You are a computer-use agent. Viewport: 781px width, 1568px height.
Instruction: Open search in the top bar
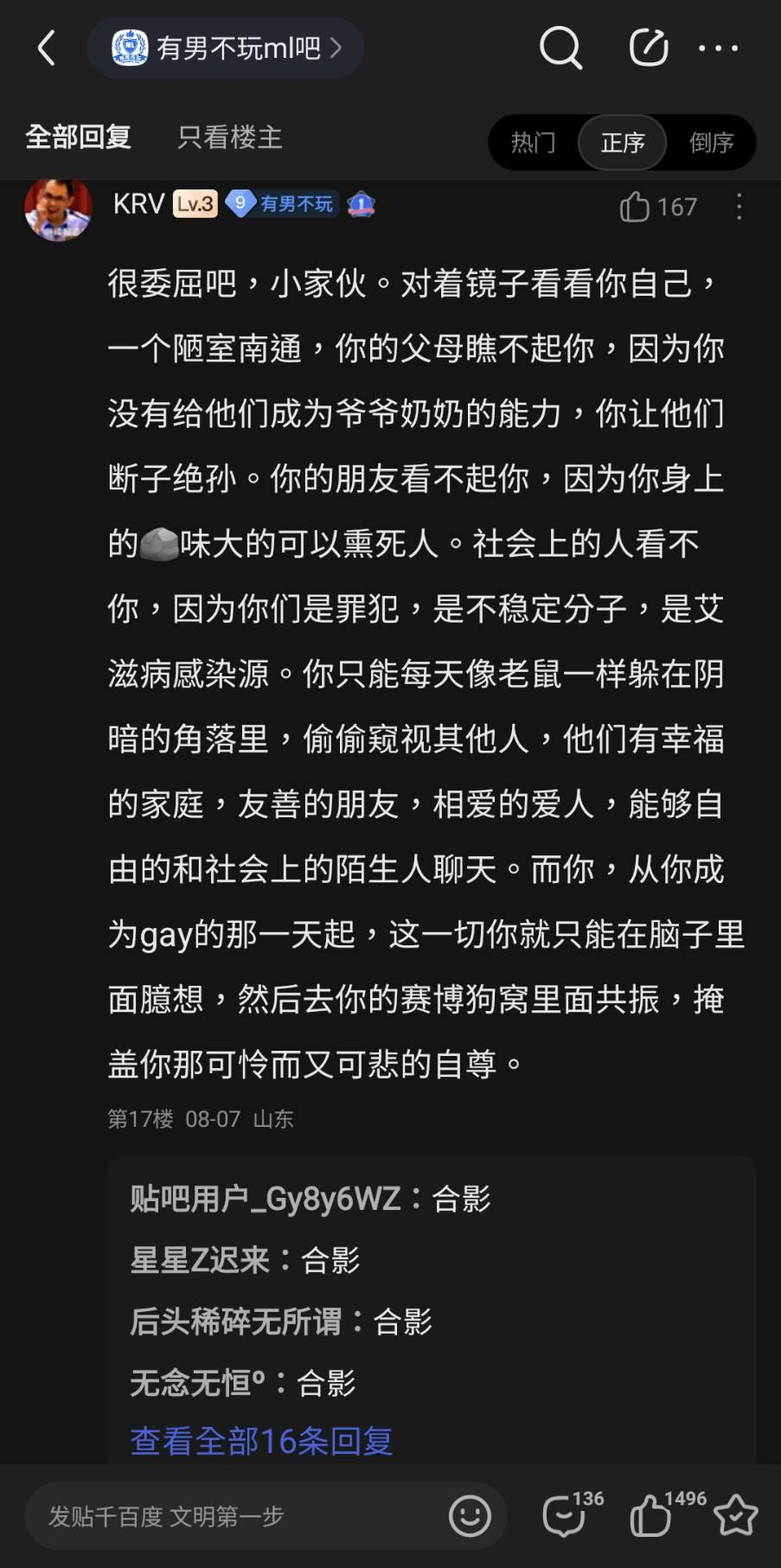[x=560, y=48]
